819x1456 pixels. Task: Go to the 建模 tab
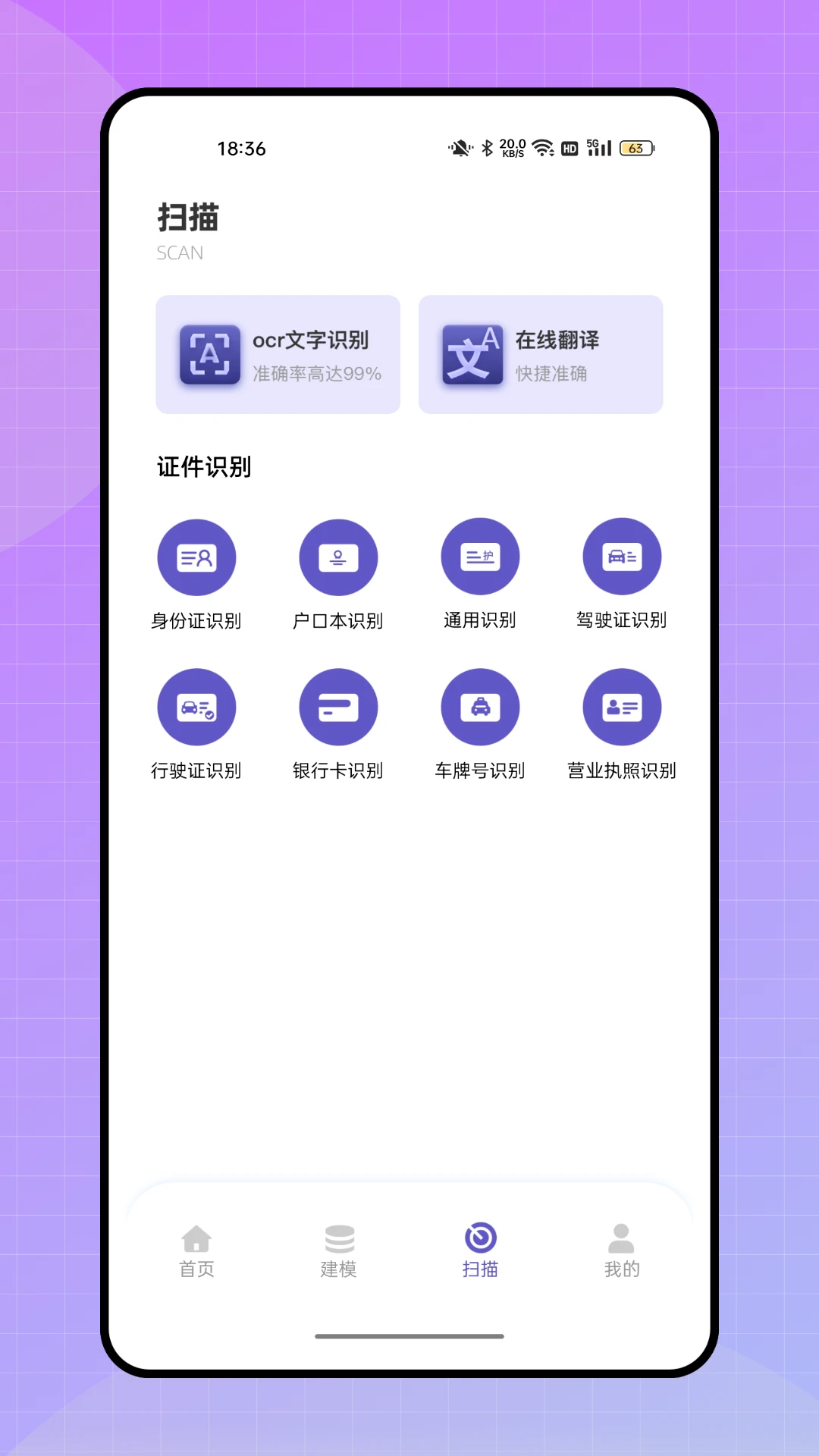(x=338, y=1251)
